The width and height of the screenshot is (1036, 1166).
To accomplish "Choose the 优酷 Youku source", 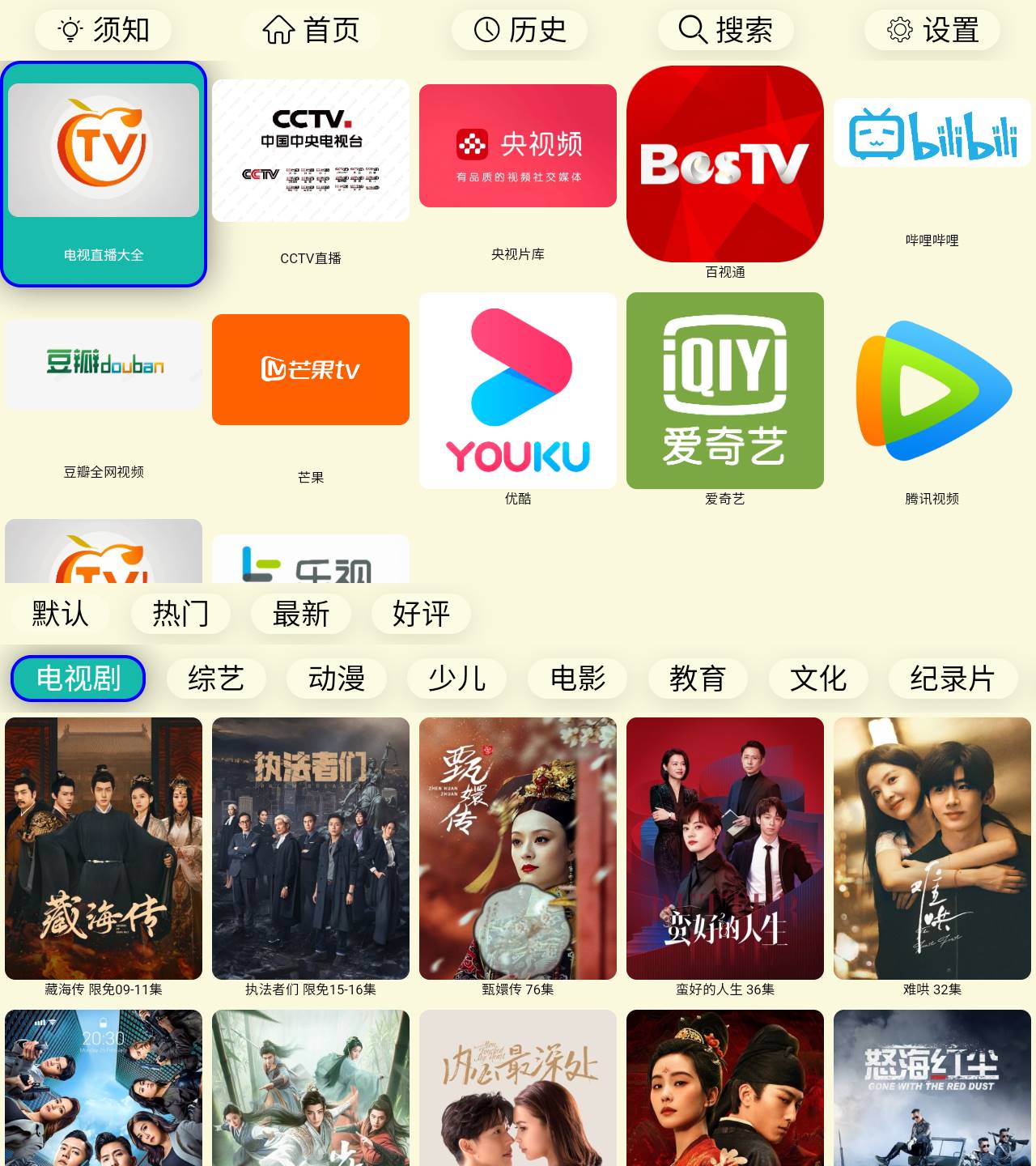I will click(518, 391).
